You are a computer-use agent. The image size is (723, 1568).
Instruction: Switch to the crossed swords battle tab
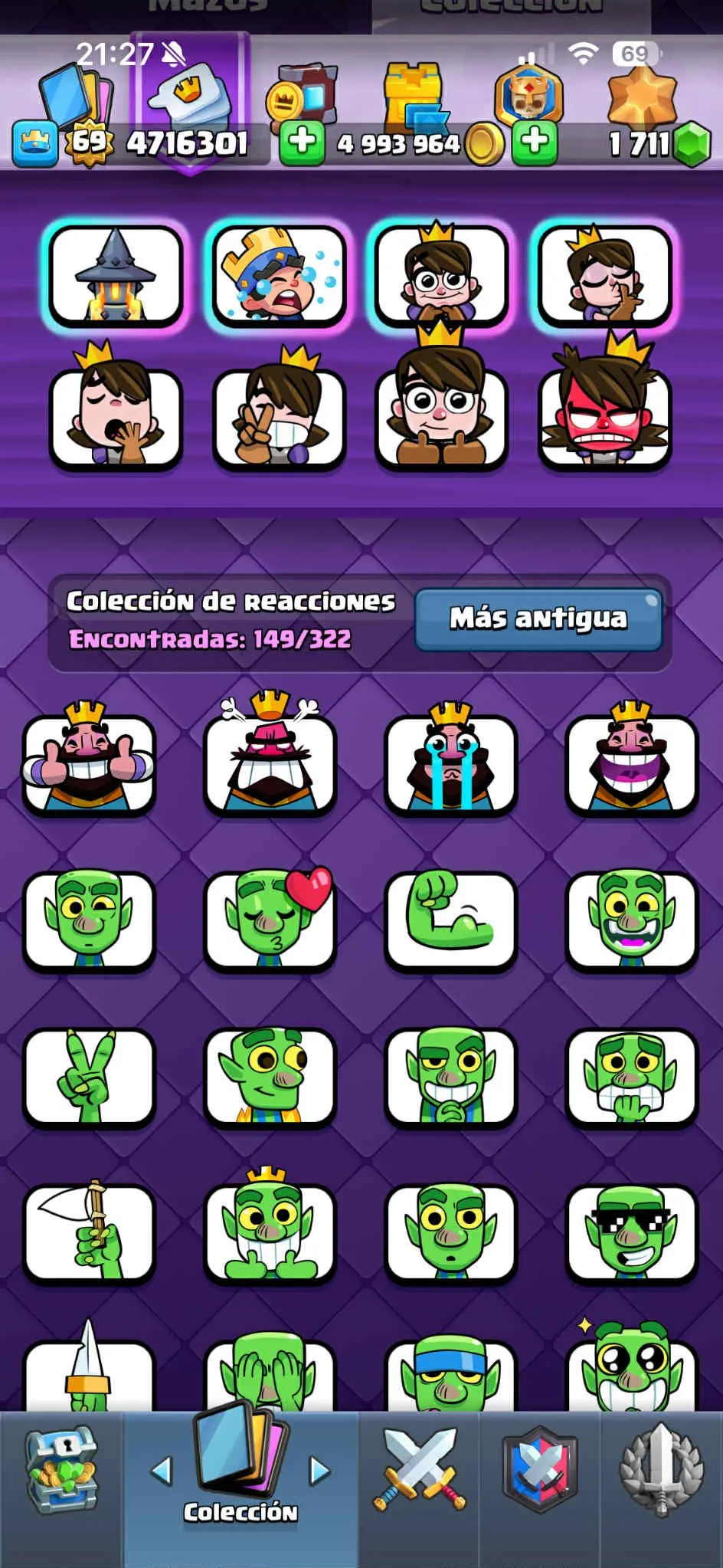[x=419, y=1470]
